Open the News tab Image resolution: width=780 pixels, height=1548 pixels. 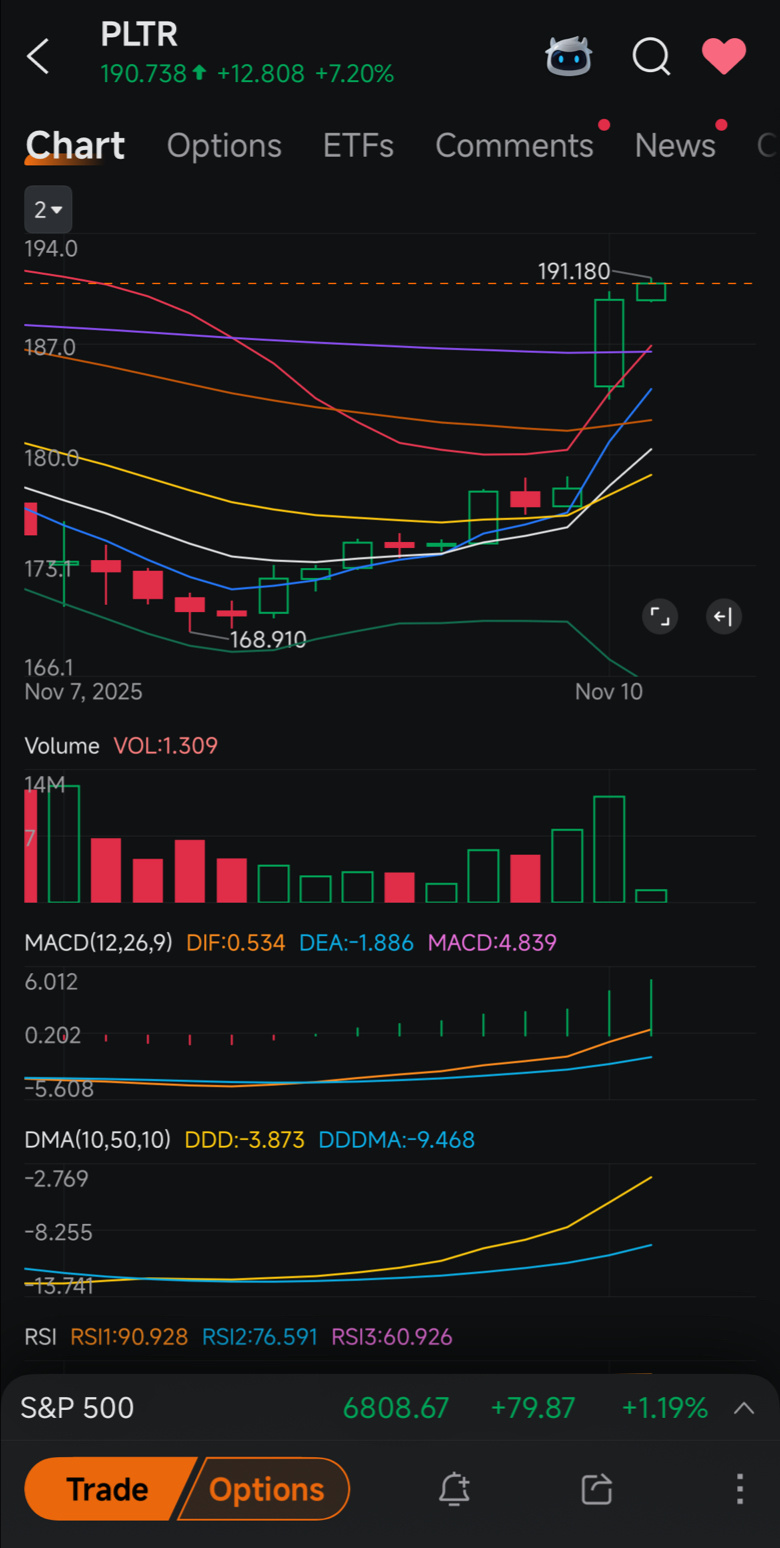click(x=675, y=146)
